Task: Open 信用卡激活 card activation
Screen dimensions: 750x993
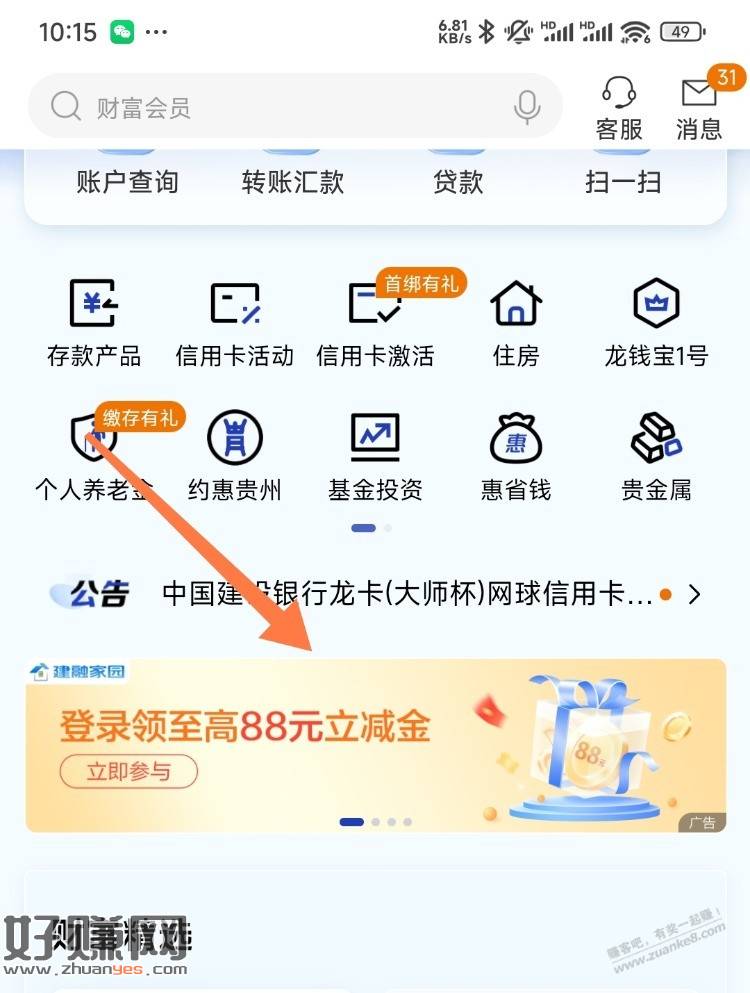Action: pos(375,322)
